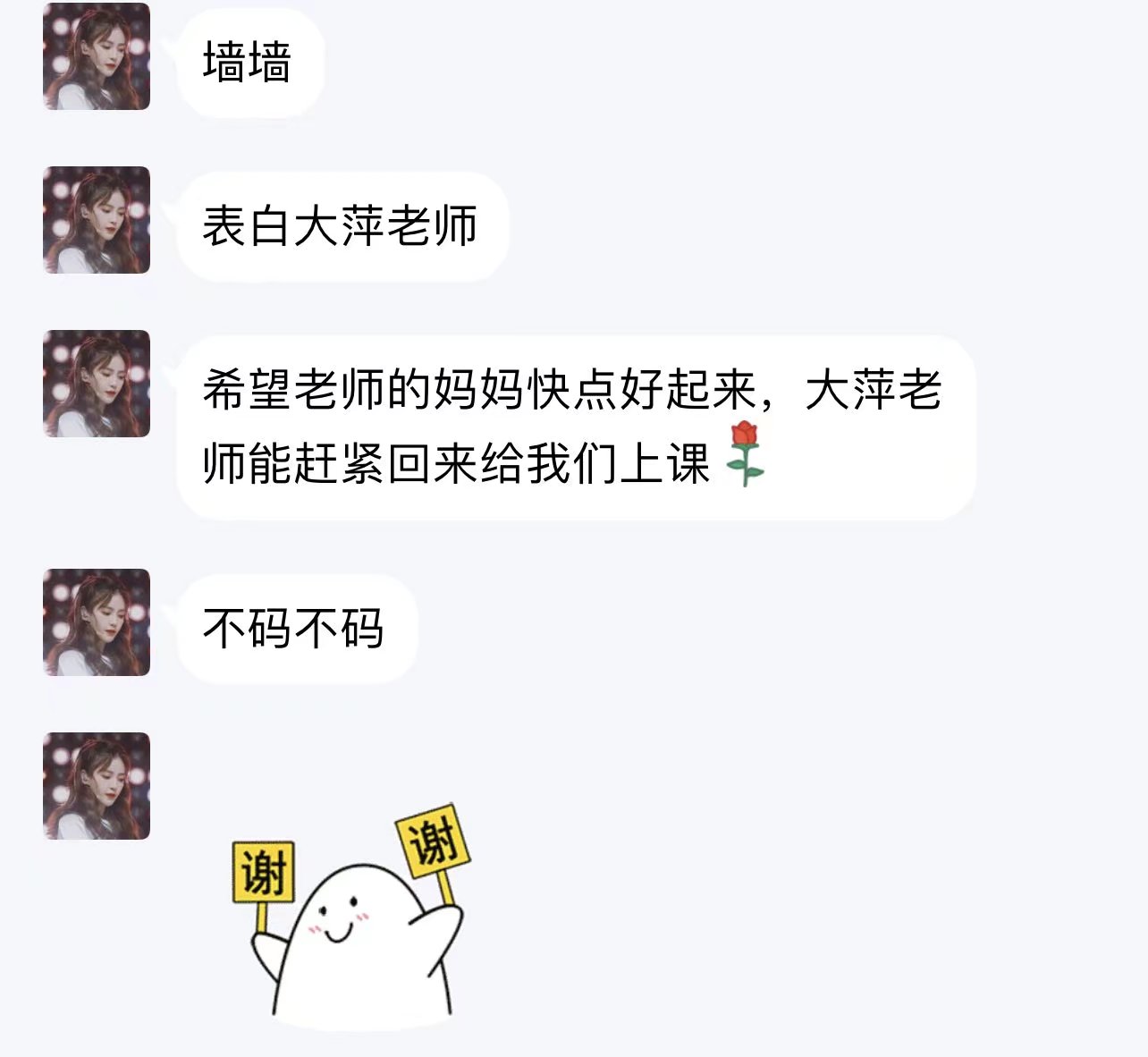Open profile from avatar beside "墙墙" message
Screen dimensions: 1148x1057
(97, 56)
